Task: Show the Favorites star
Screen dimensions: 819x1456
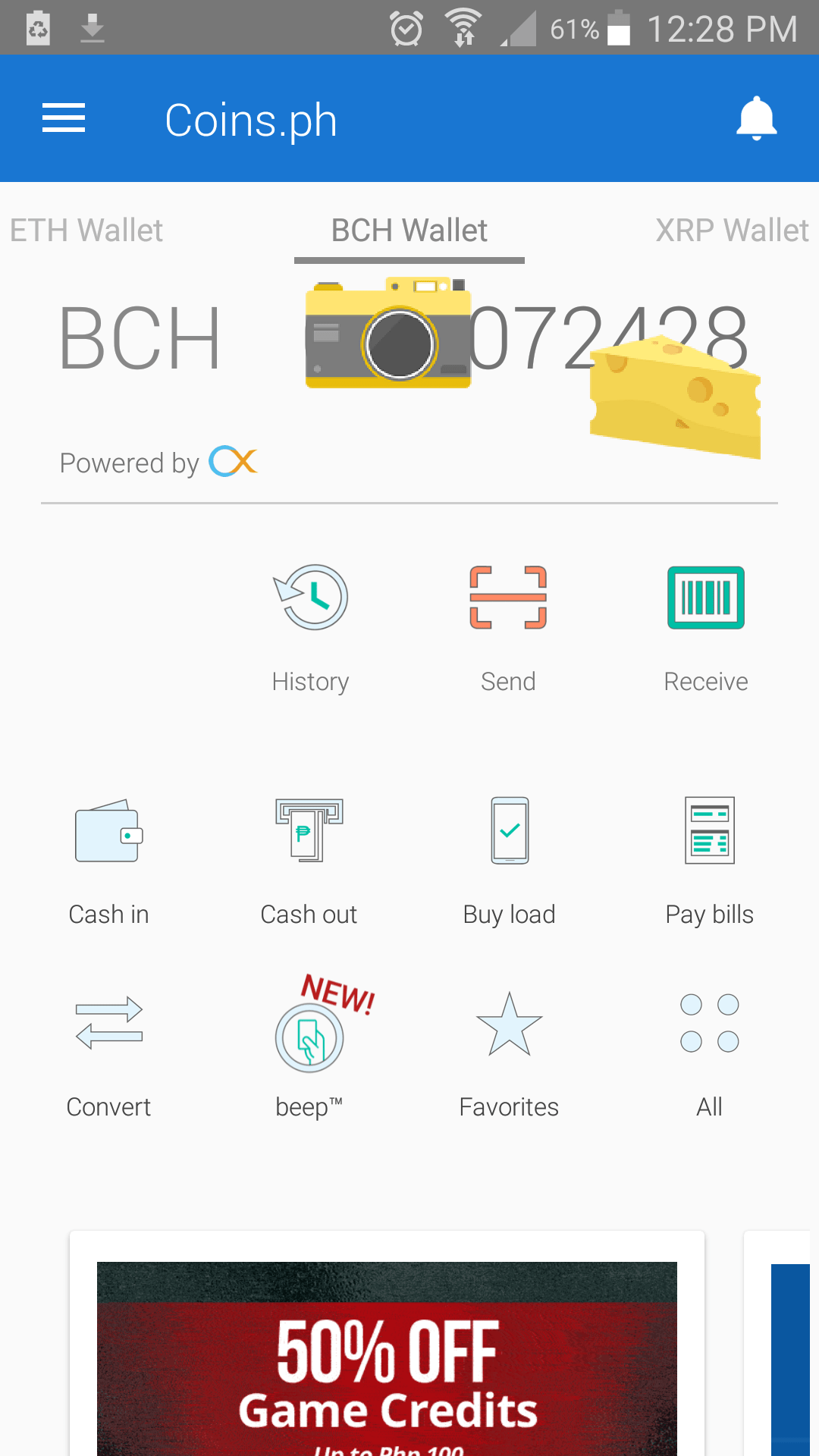Action: (508, 1028)
